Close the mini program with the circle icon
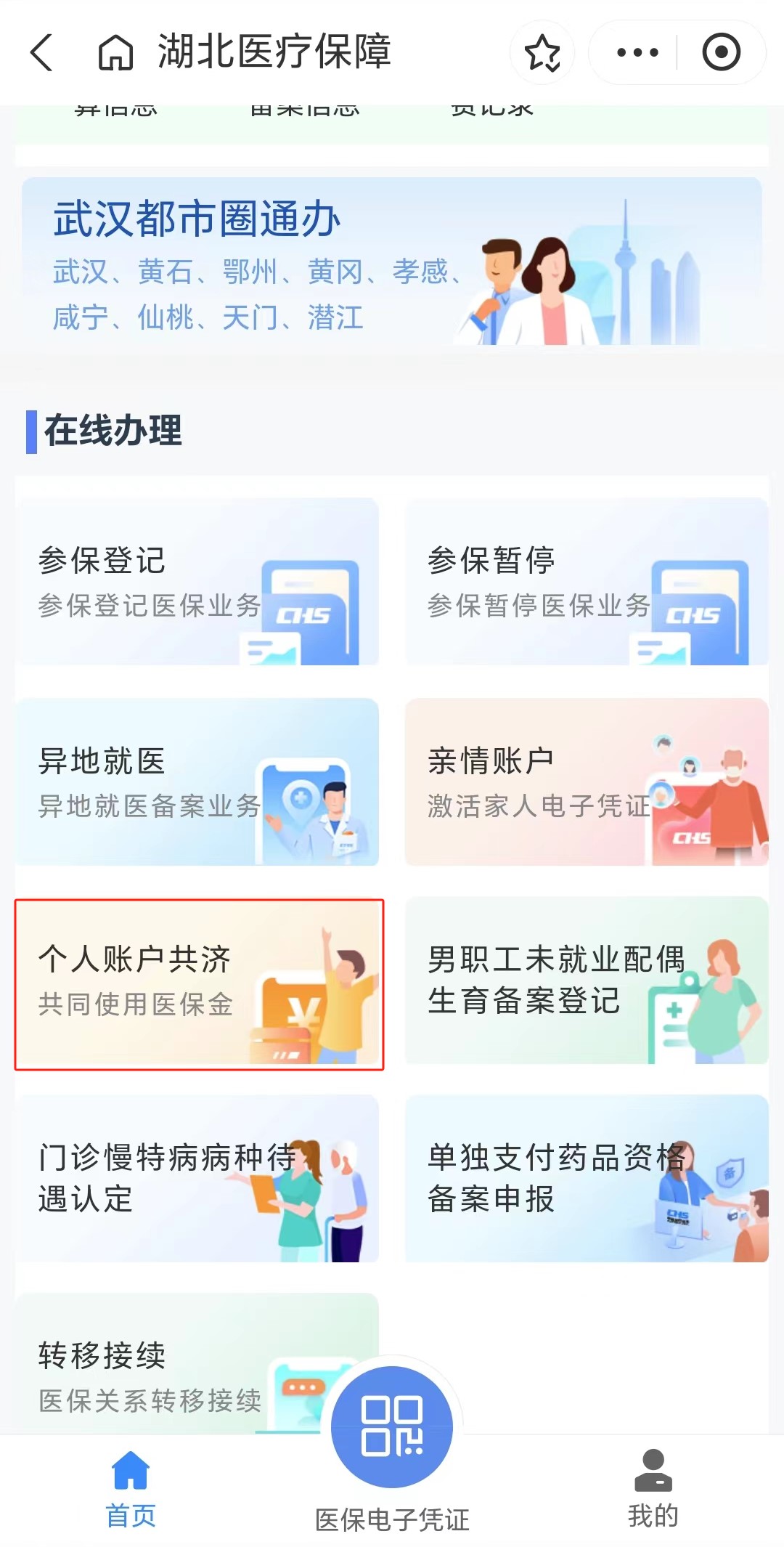The image size is (784, 1547). tap(721, 52)
